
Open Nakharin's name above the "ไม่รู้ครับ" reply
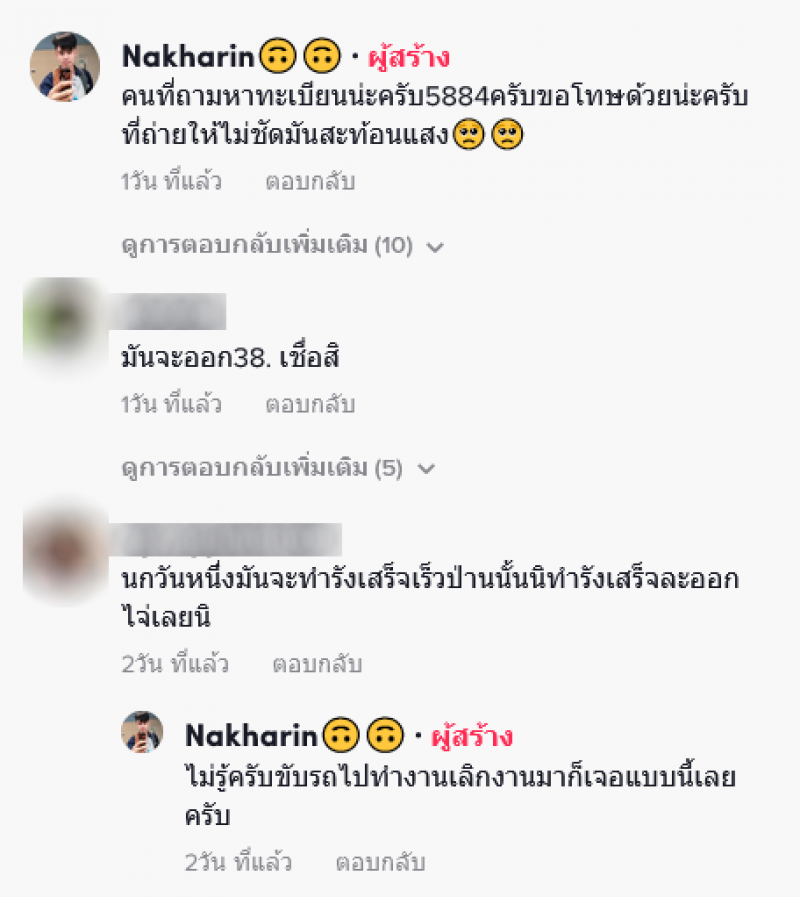(251, 737)
